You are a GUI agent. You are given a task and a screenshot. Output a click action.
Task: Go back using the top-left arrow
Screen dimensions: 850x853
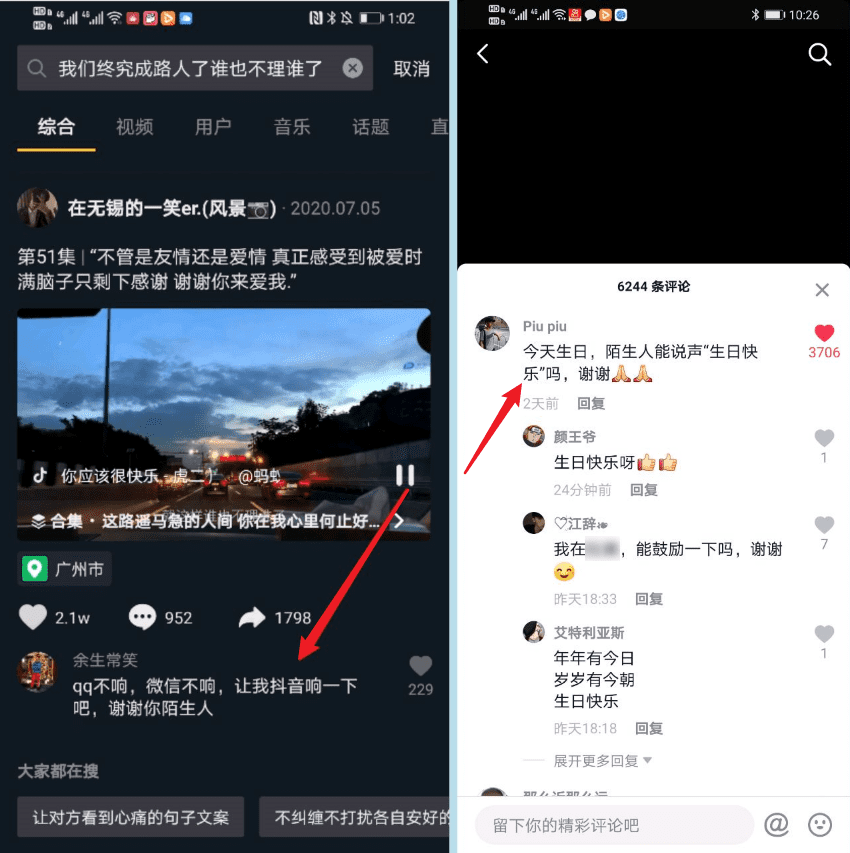point(483,54)
